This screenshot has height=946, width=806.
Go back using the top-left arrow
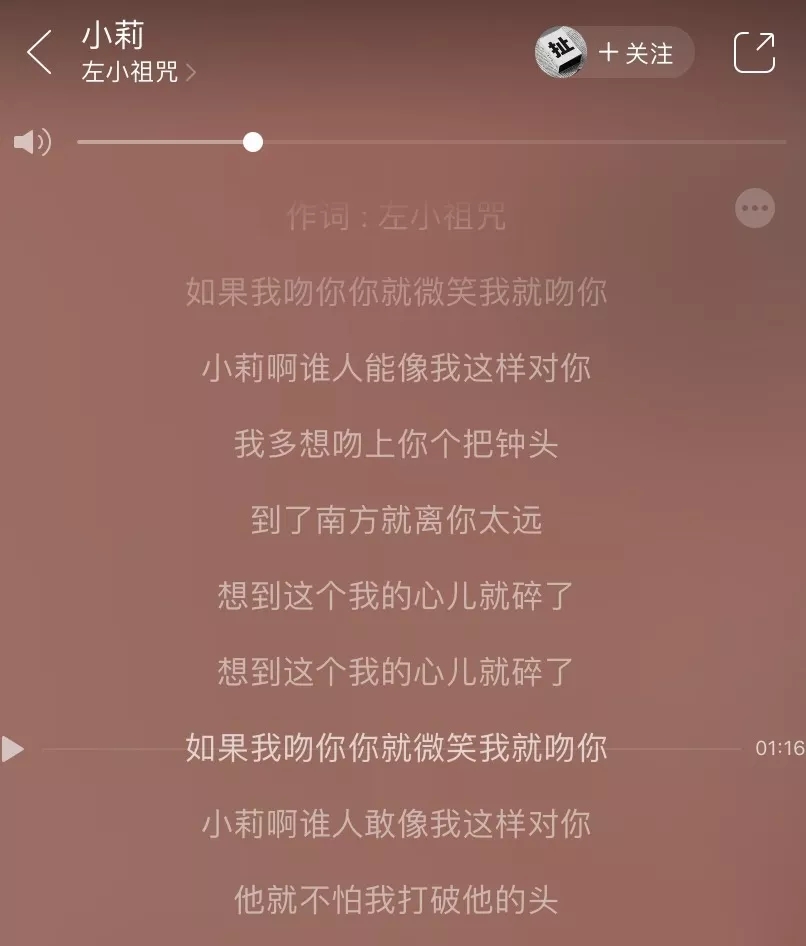tap(39, 53)
